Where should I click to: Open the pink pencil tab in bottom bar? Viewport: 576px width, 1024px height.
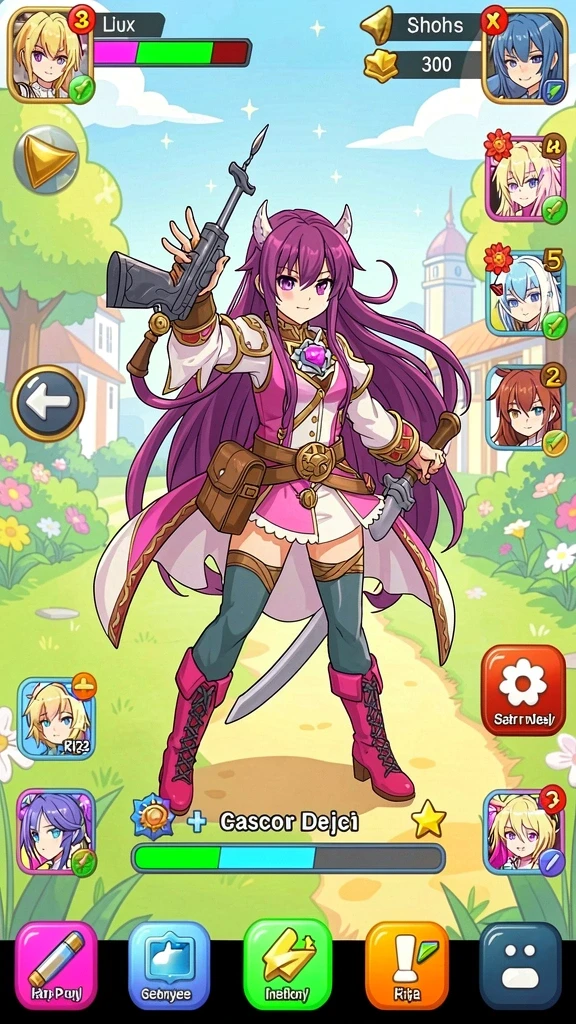(x=57, y=965)
